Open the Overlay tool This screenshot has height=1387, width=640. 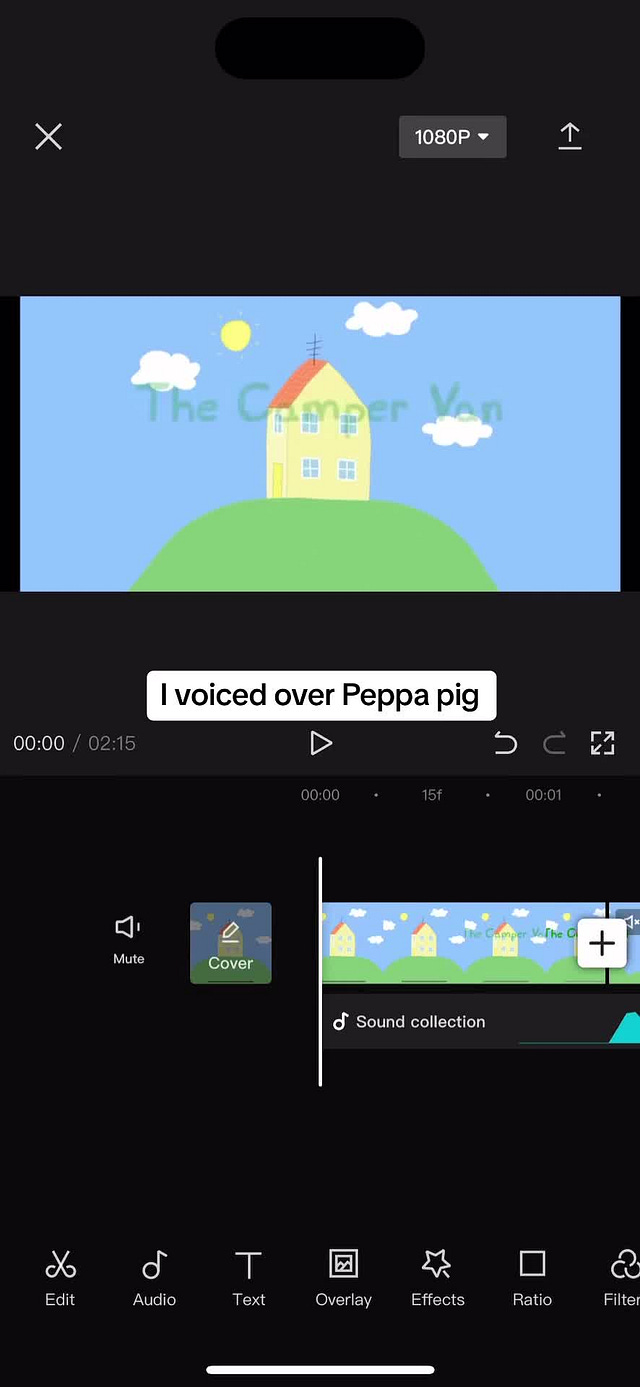(343, 1278)
